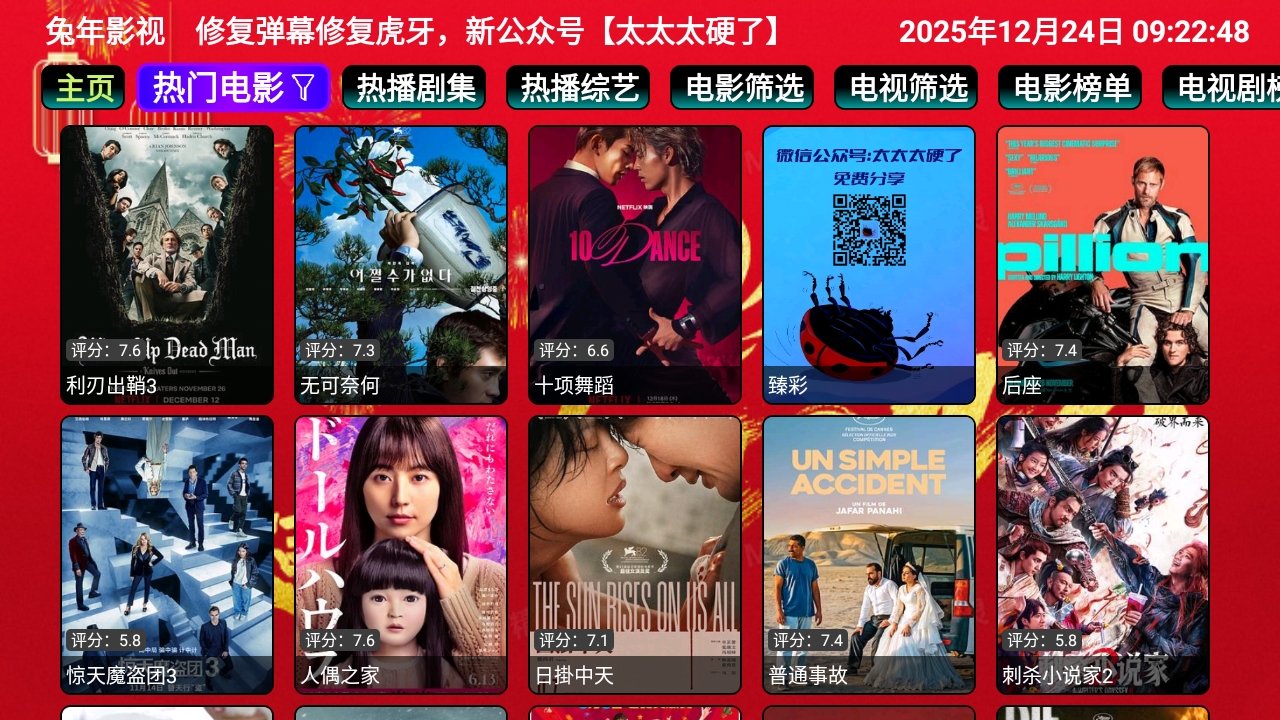
Task: Select the 十项舞蹈 movie card
Action: pos(635,265)
